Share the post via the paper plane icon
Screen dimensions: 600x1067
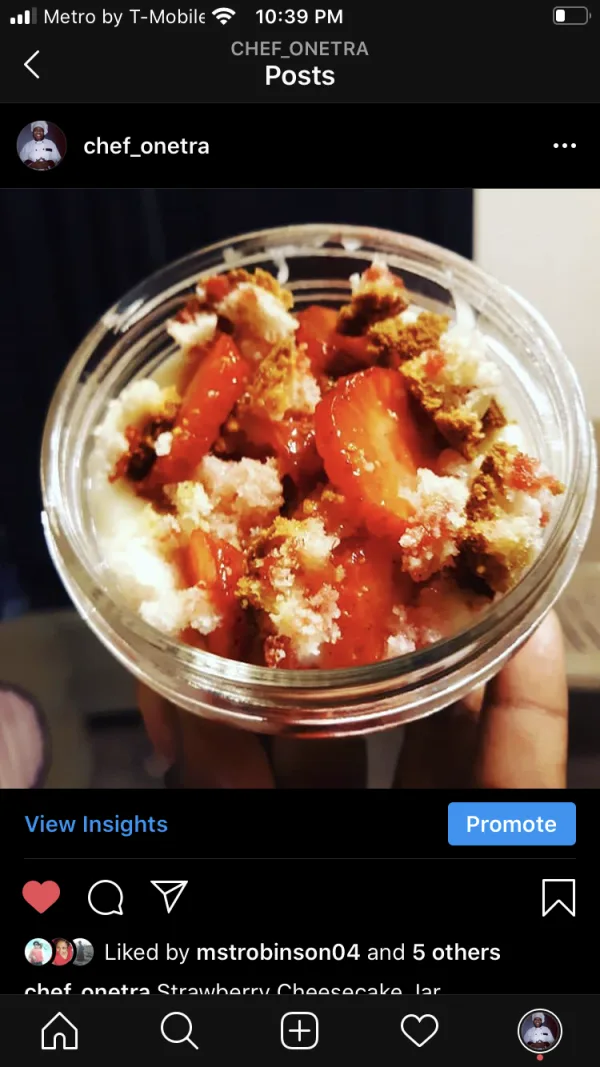169,897
